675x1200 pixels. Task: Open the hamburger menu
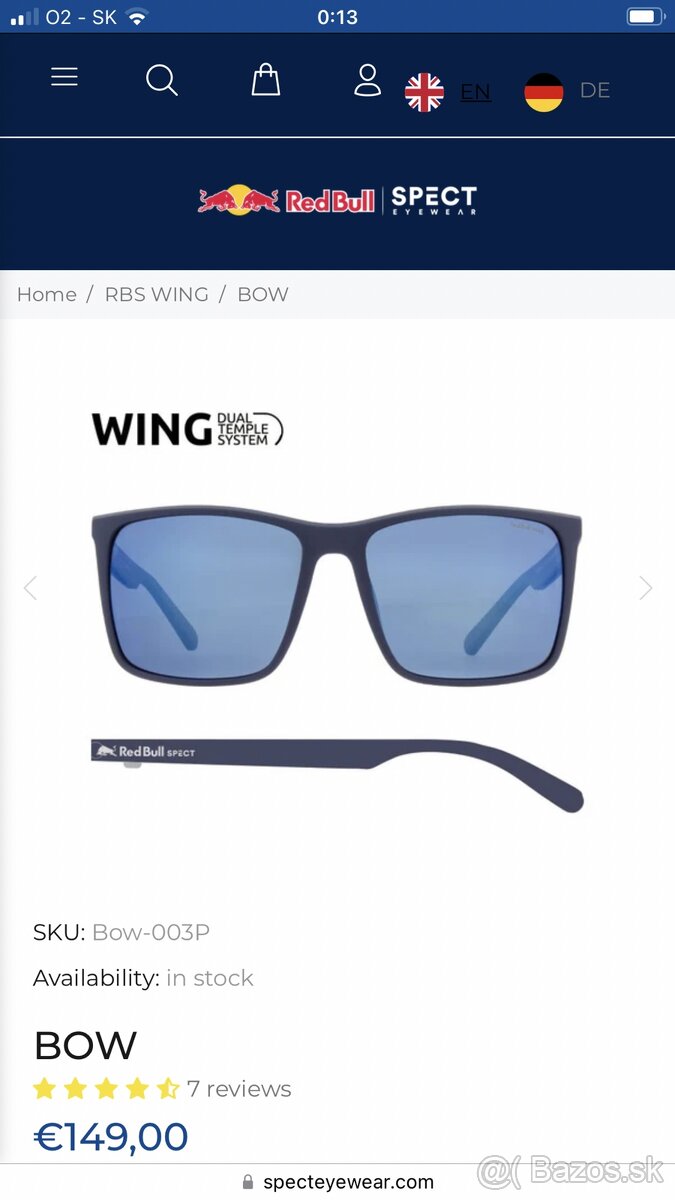64,77
